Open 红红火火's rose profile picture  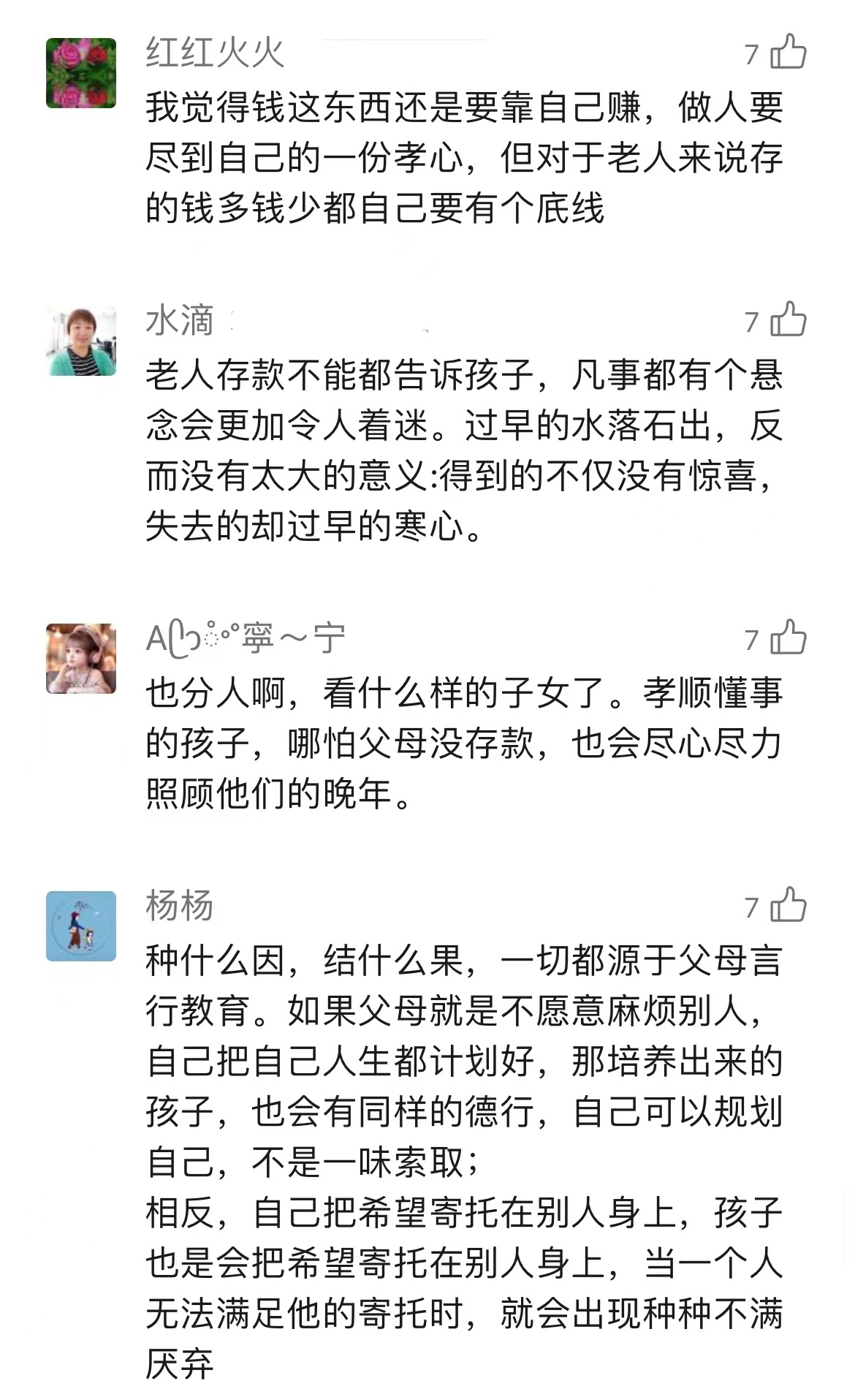(81, 73)
